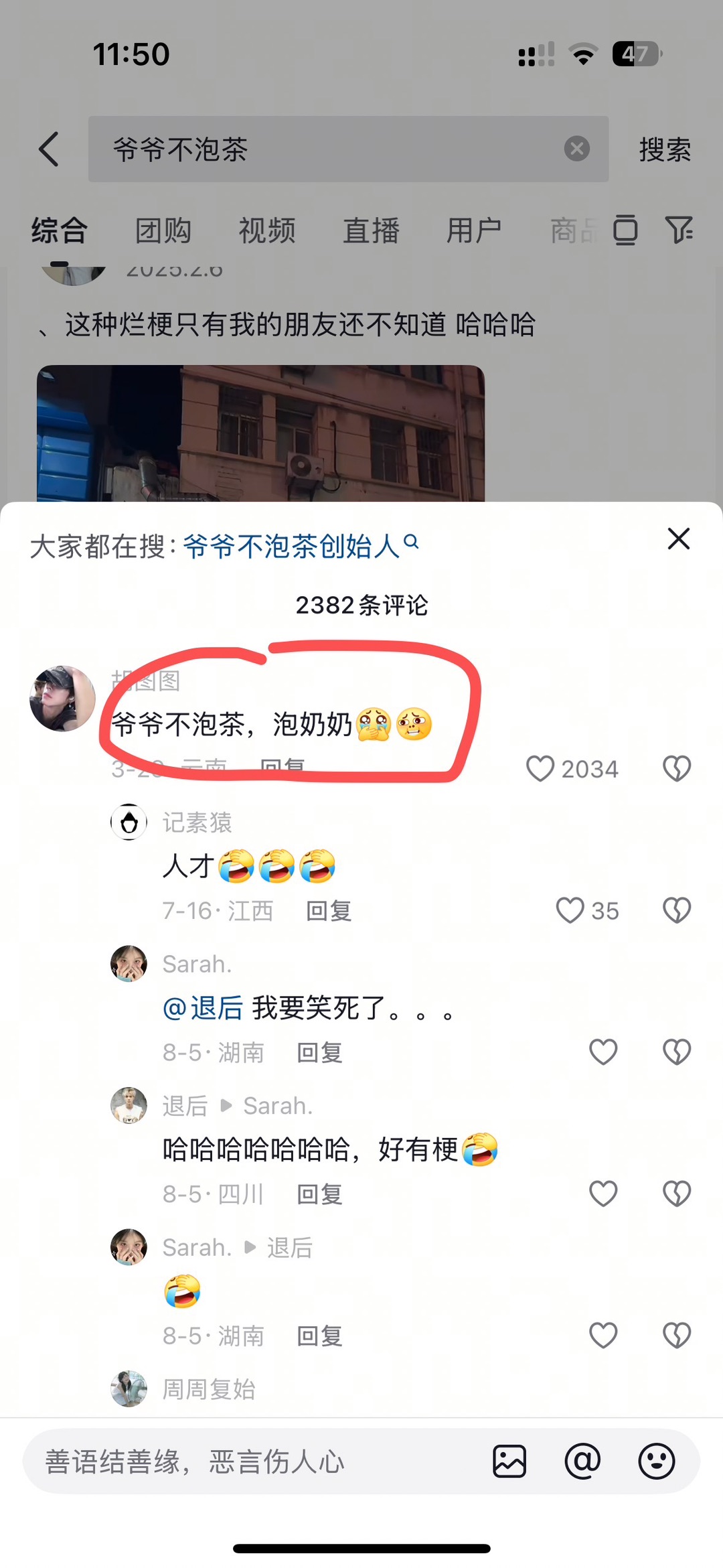This screenshot has height=1568, width=723.
Task: Open the search filter icon
Action: point(678,230)
